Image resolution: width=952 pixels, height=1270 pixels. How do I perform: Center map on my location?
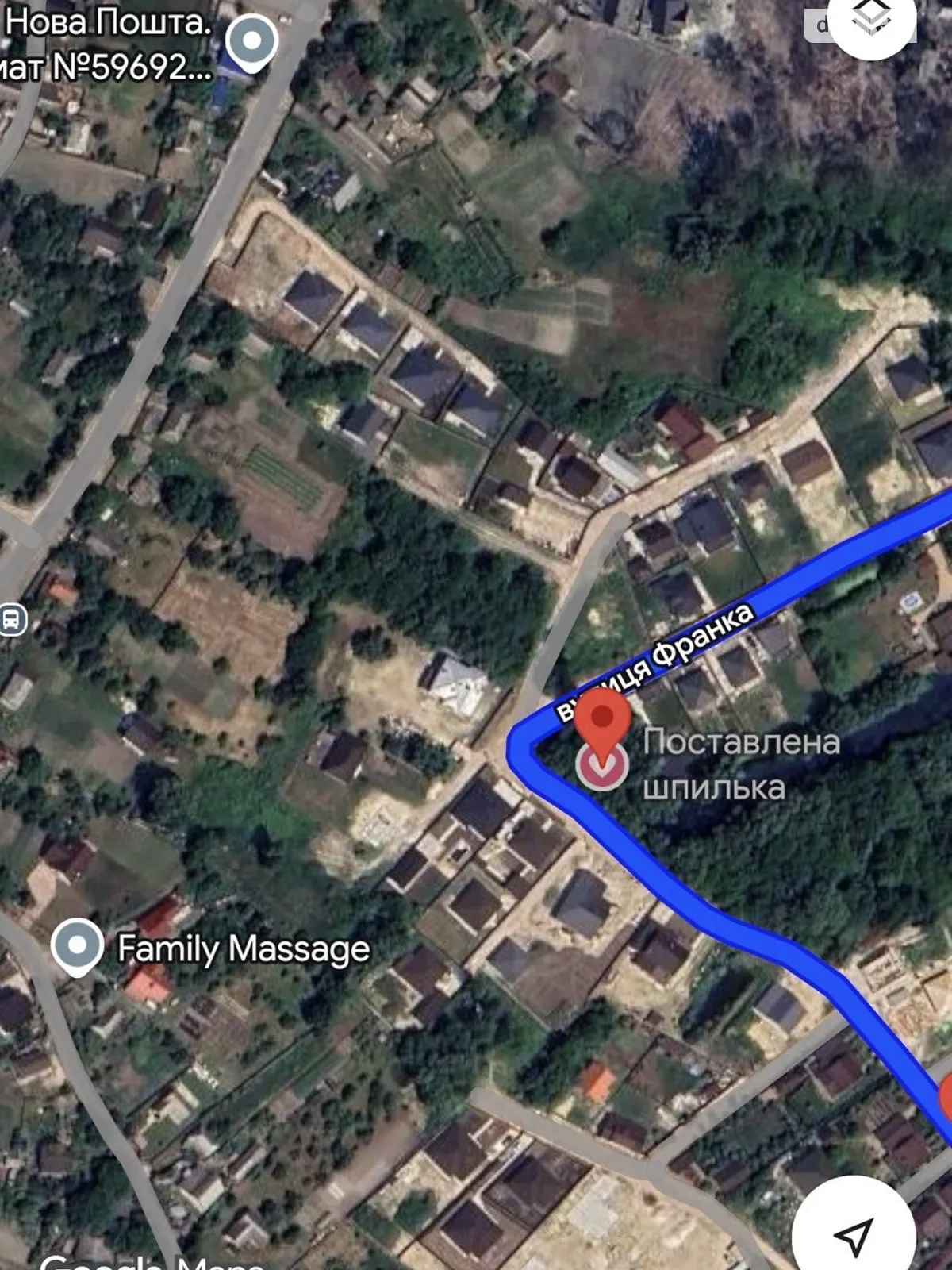(x=853, y=1236)
